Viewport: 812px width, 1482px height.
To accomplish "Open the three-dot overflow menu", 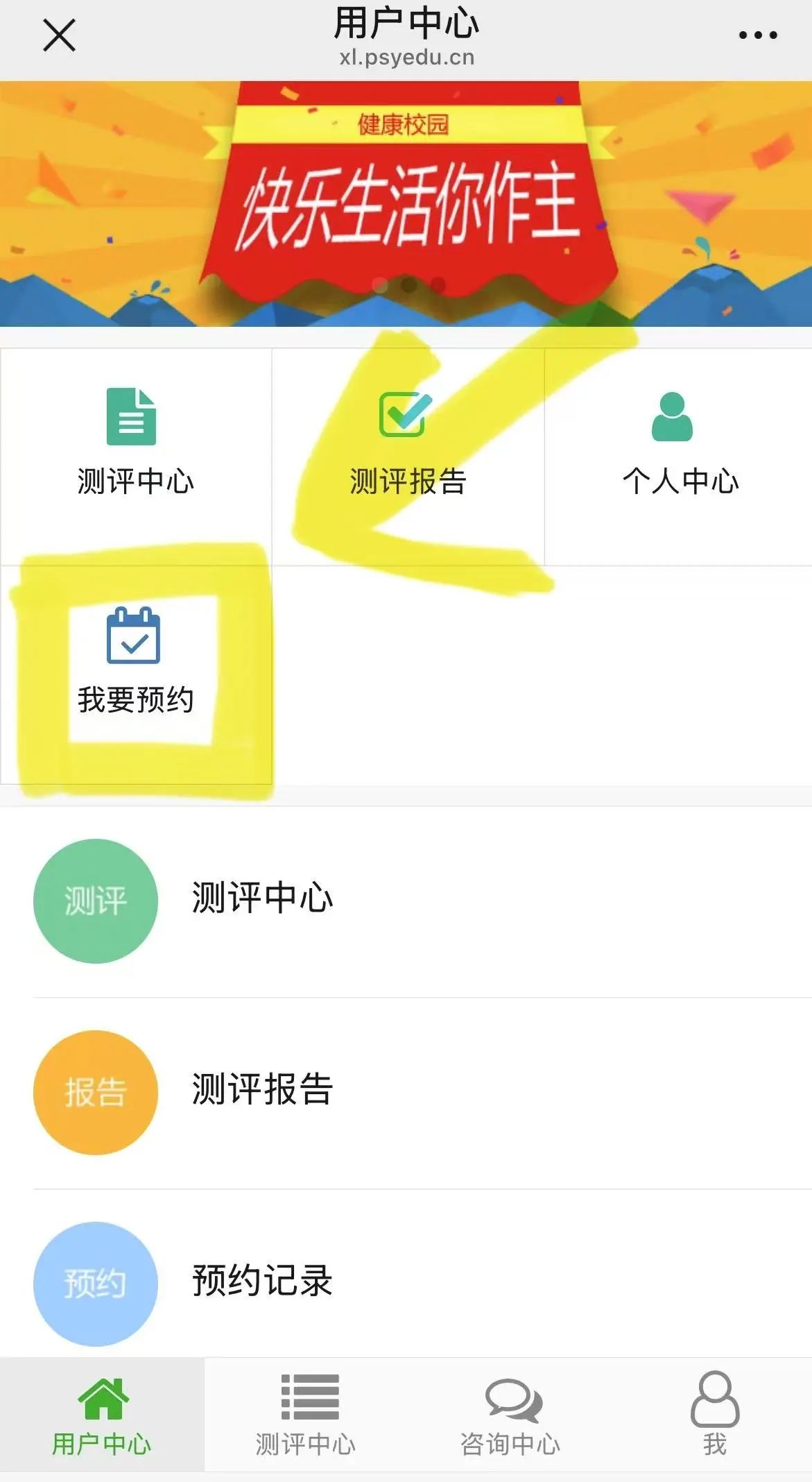I will (x=757, y=35).
